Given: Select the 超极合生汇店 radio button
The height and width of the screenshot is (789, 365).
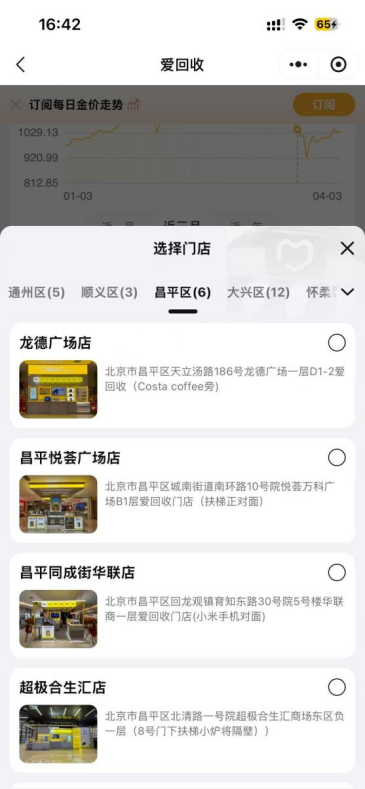Looking at the screenshot, I should (x=337, y=687).
